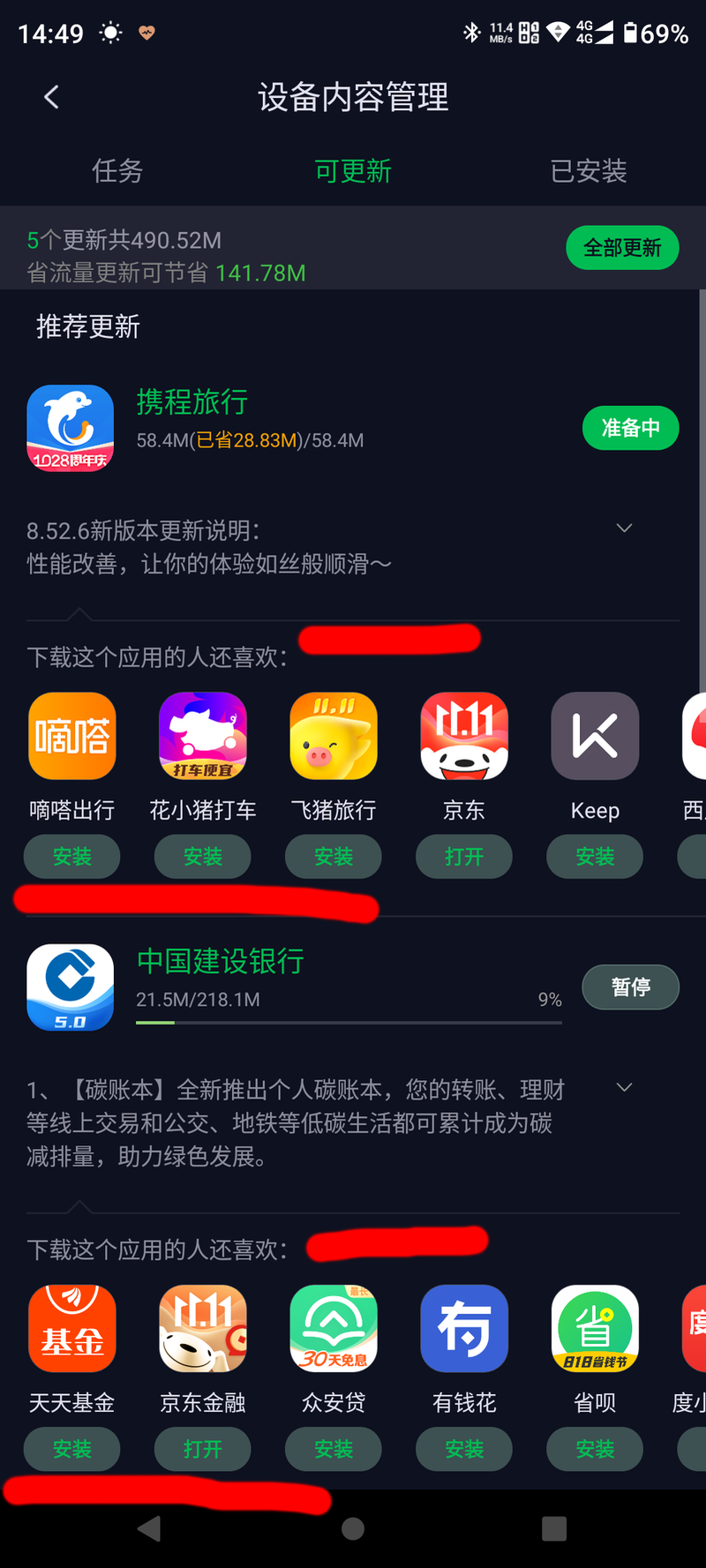Install 嘀嗒出行
This screenshot has width=706, height=1568.
72,857
